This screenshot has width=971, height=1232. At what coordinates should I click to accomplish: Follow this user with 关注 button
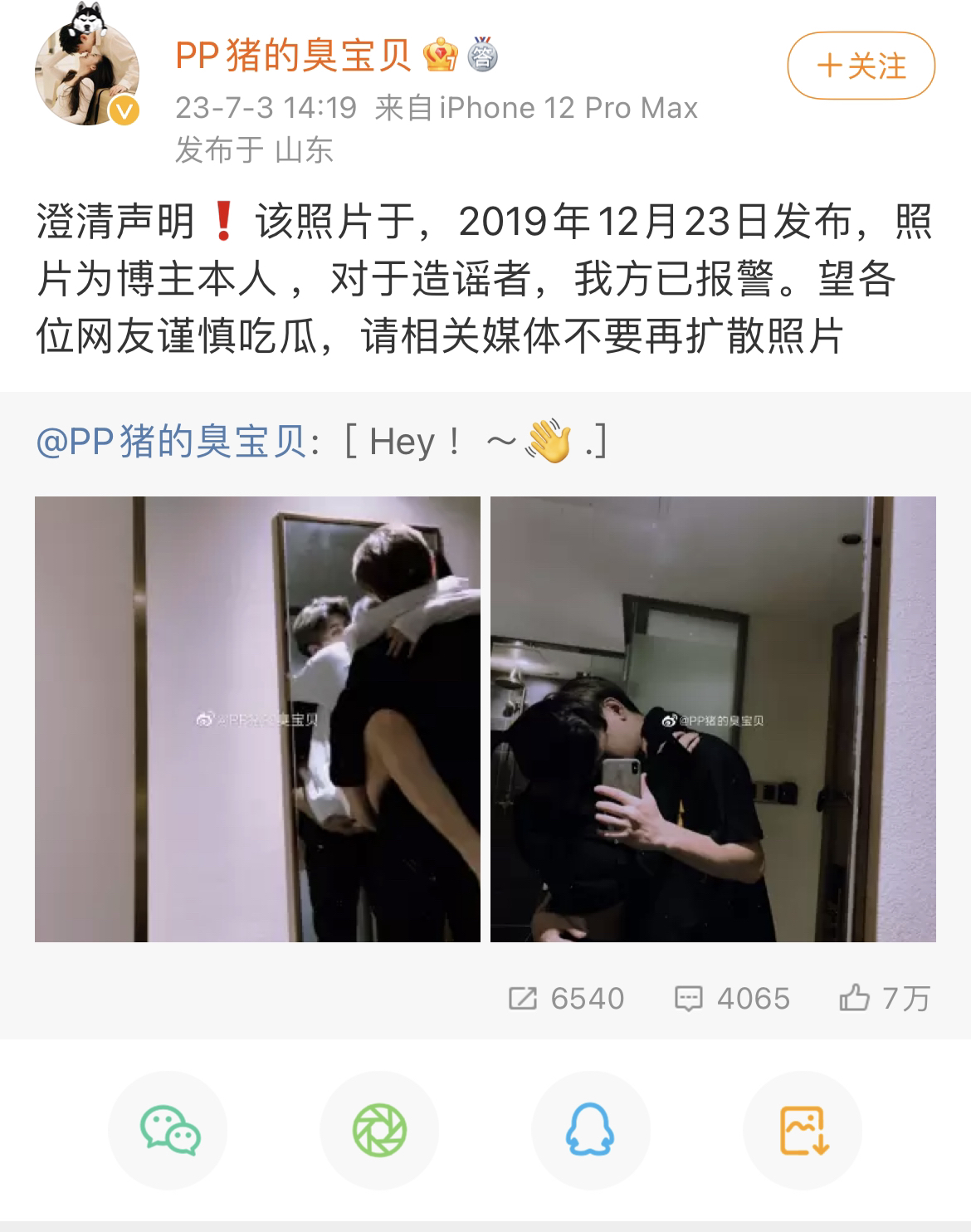[x=861, y=66]
